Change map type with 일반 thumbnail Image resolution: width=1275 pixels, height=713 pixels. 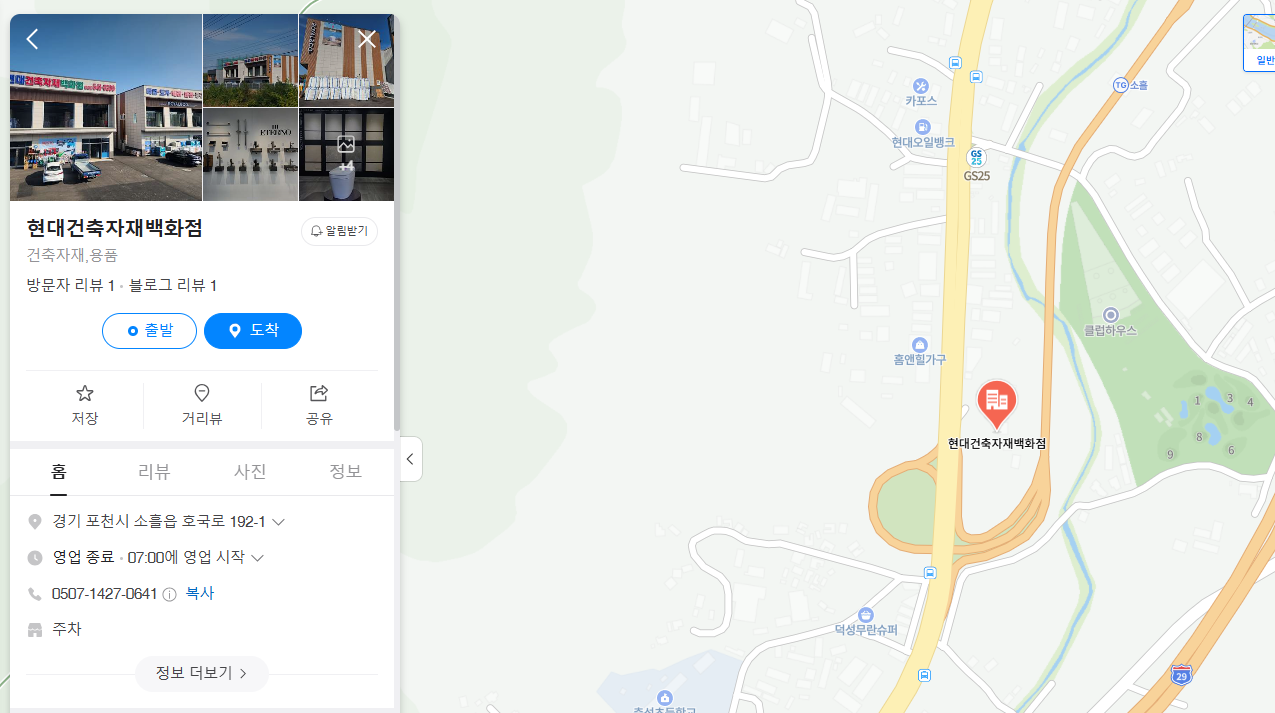pyautogui.click(x=1259, y=43)
